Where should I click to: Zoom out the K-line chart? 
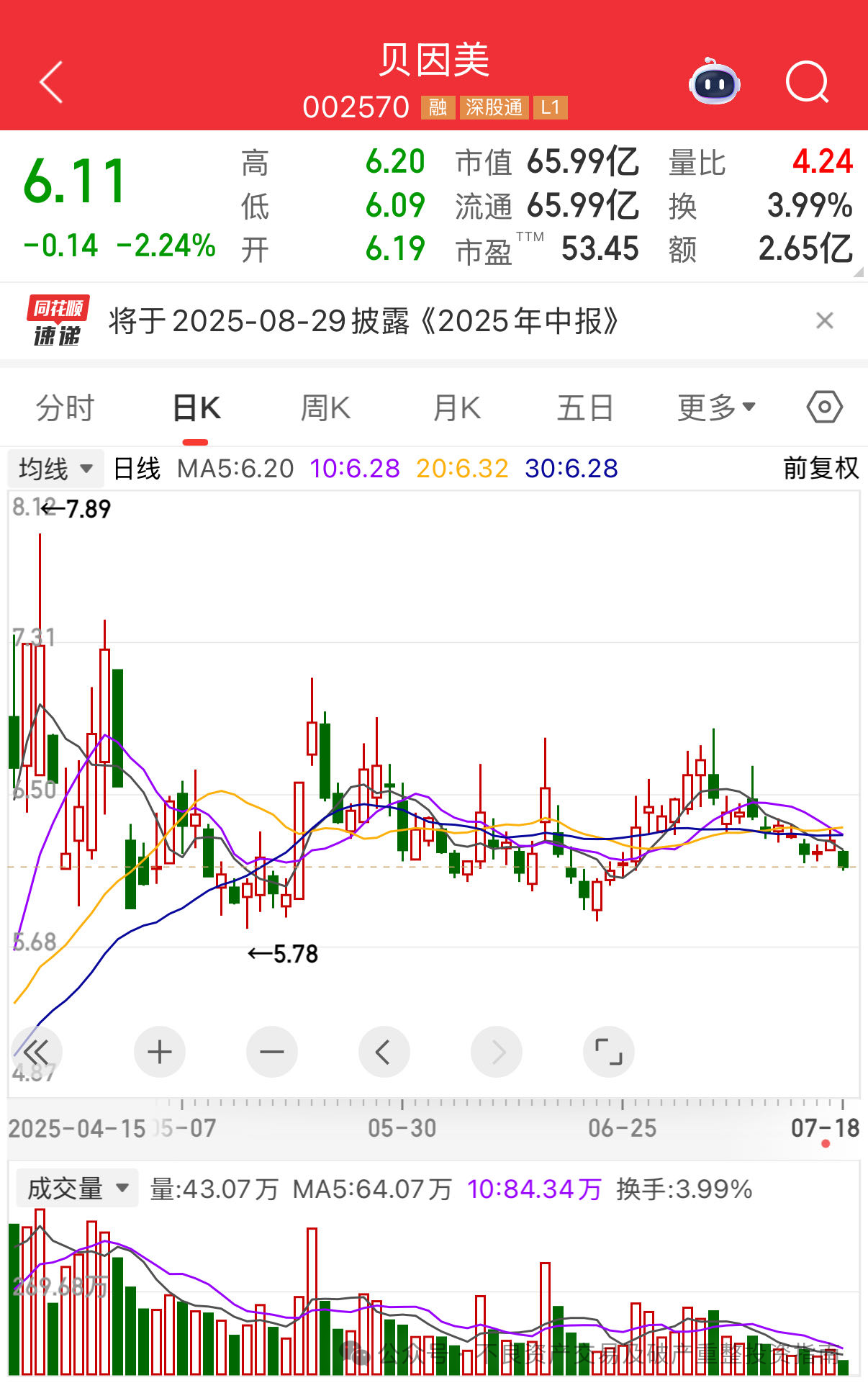pyautogui.click(x=272, y=1052)
